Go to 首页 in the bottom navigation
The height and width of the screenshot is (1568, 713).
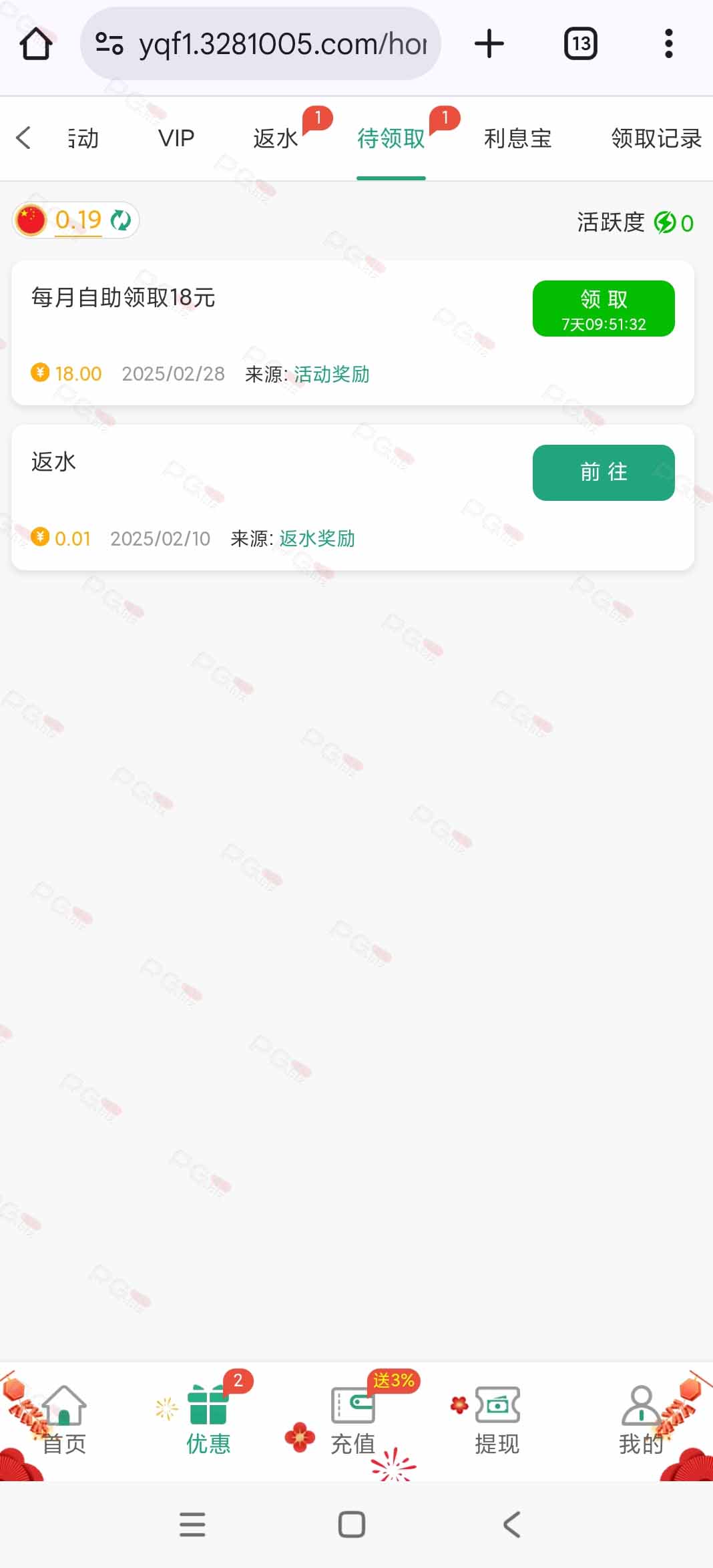click(64, 1420)
